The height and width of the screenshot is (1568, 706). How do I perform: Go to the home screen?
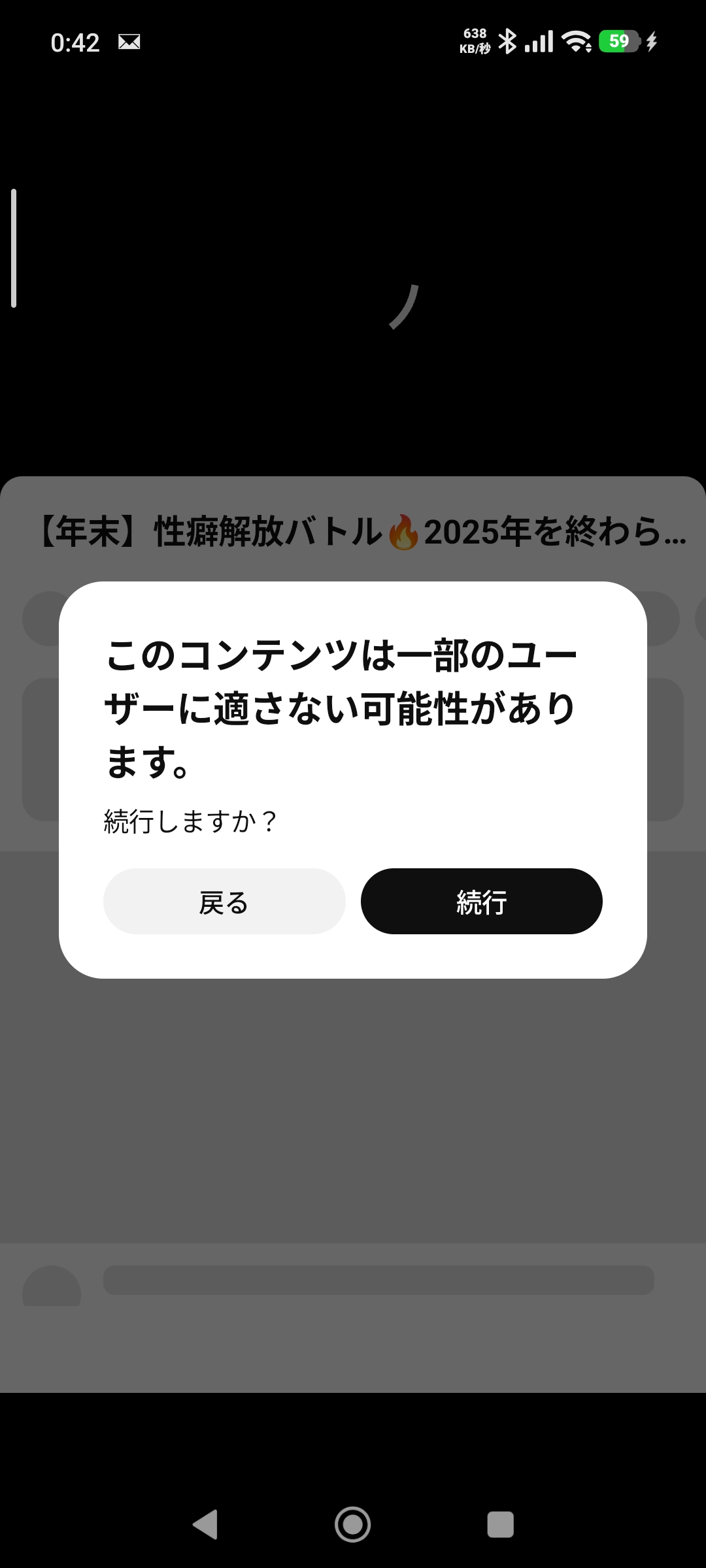pyautogui.click(x=353, y=1525)
